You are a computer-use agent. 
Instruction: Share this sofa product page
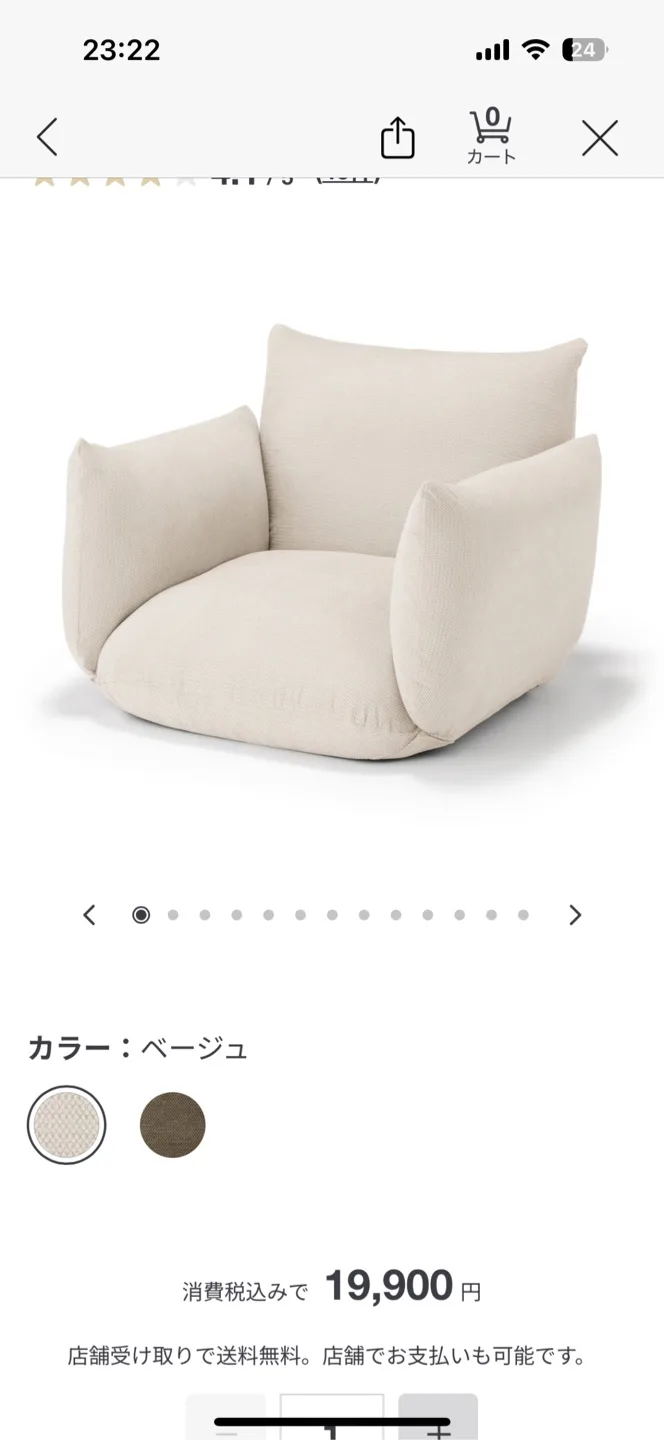point(397,138)
